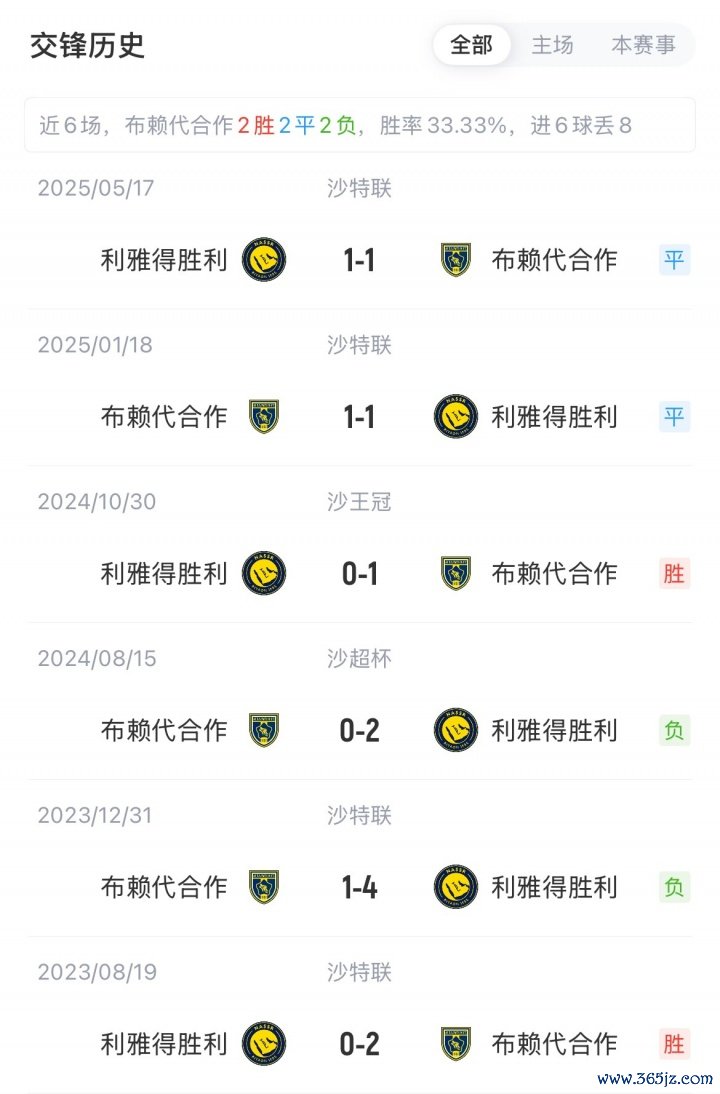The height and width of the screenshot is (1094, 720).
Task: Switch to the 本赛事 tab
Action: tap(643, 45)
